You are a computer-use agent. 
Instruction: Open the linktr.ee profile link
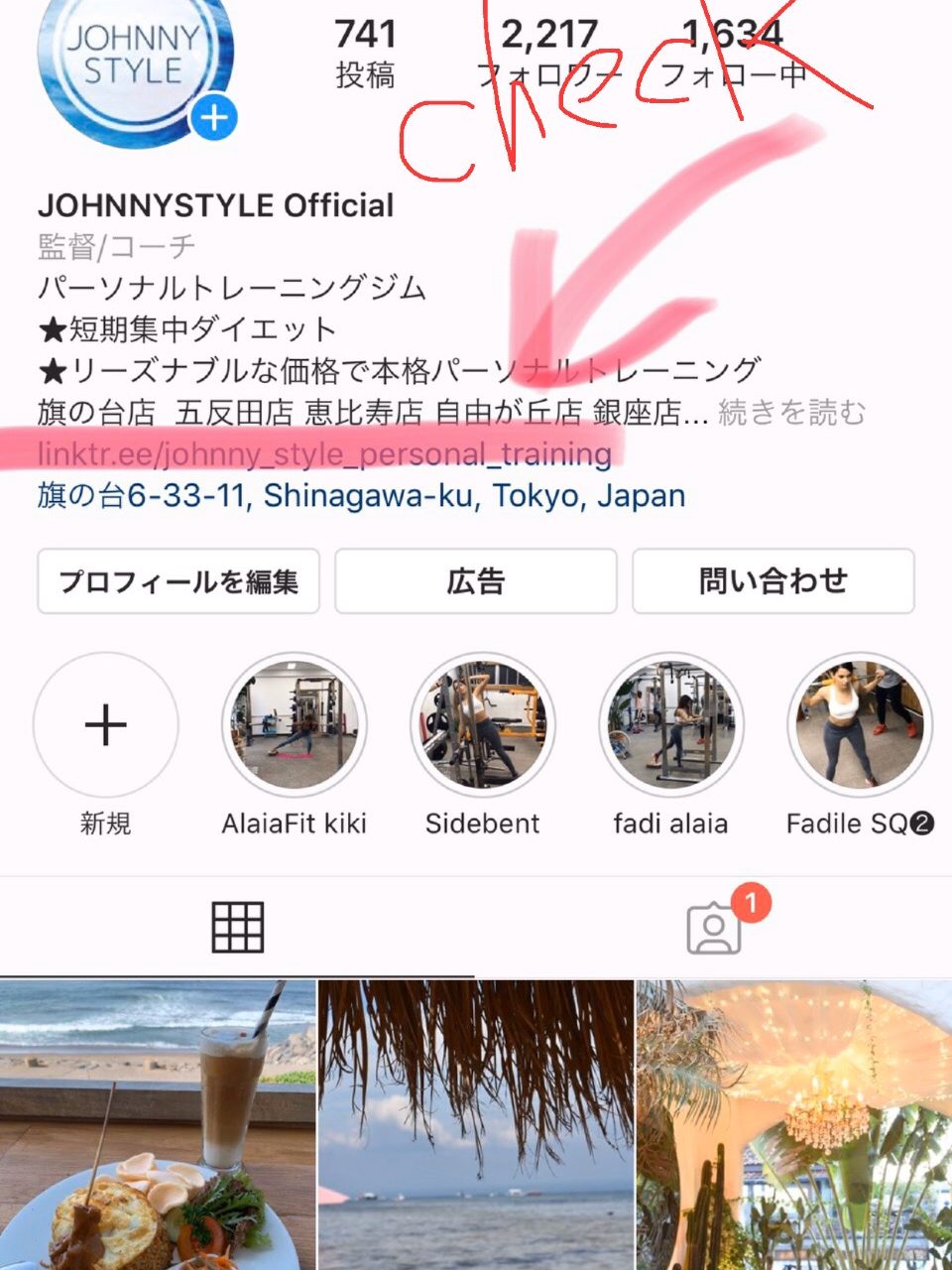[324, 454]
